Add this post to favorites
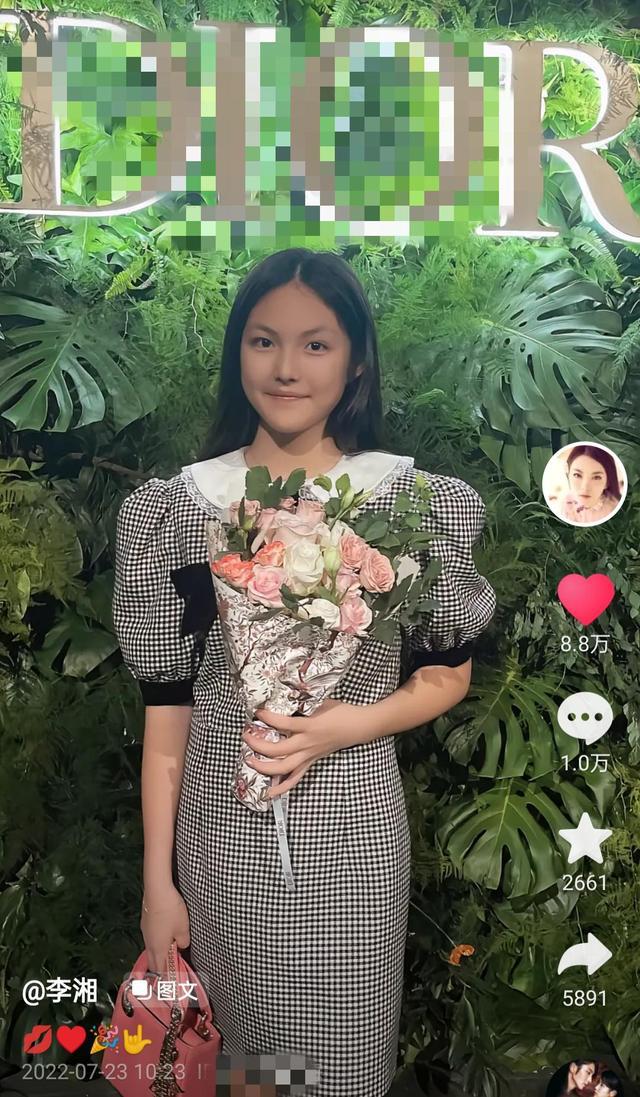This screenshot has width=640, height=1097. pos(585,838)
